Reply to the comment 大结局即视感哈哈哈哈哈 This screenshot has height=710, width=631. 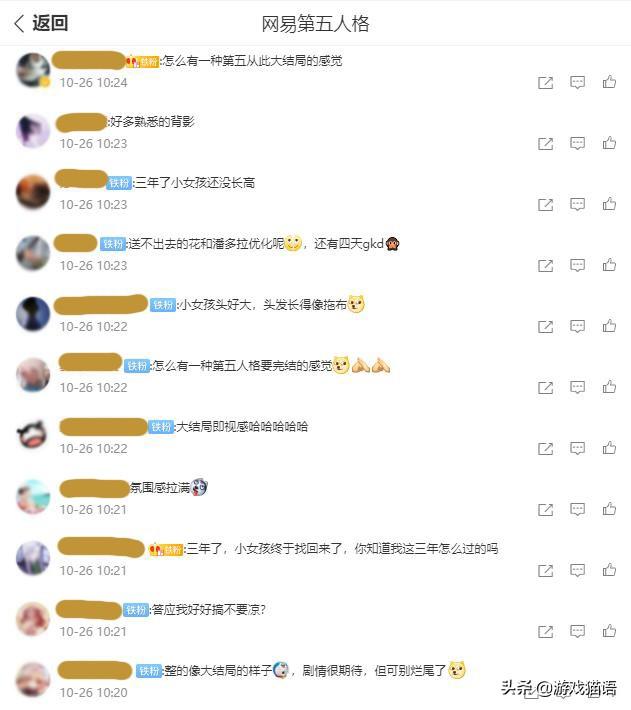(x=577, y=449)
